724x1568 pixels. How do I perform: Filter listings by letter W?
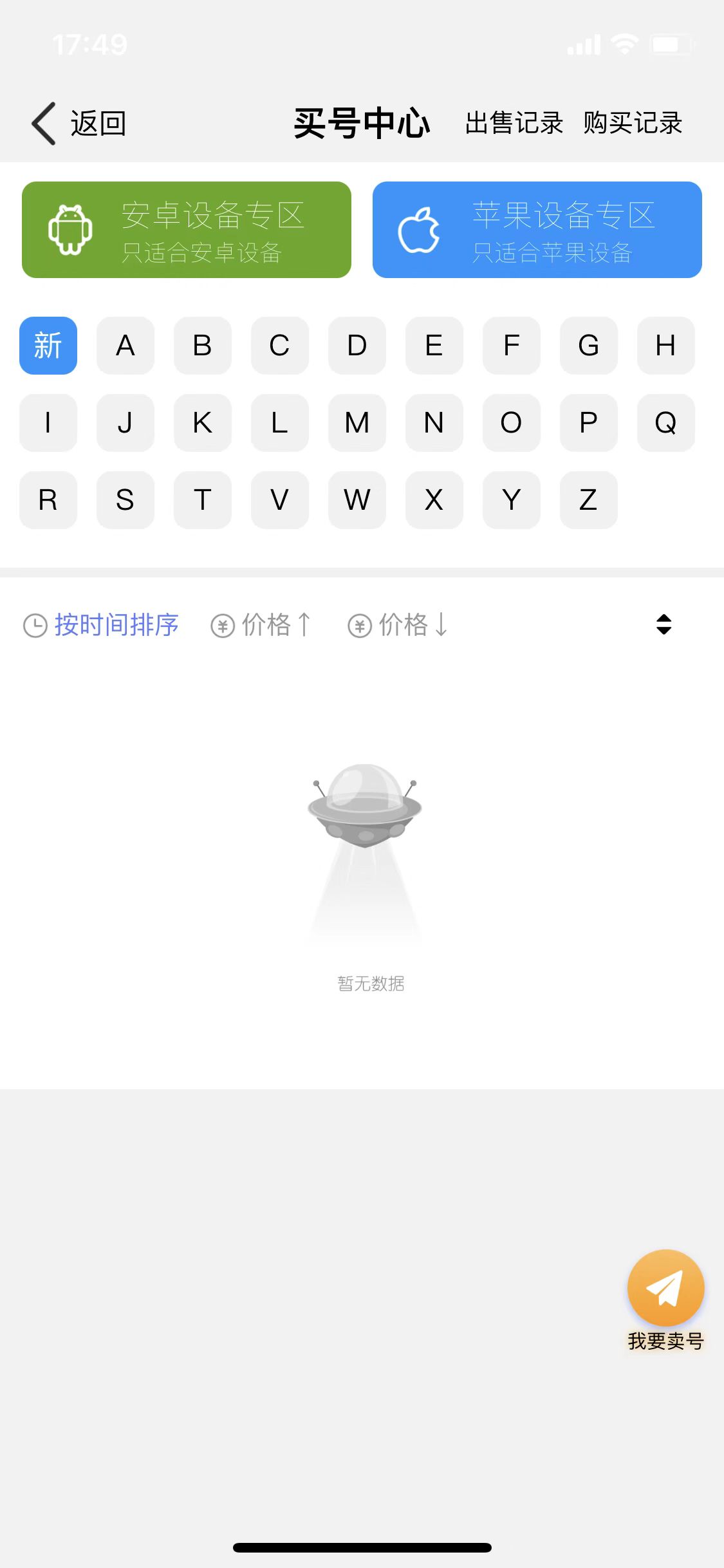point(357,500)
